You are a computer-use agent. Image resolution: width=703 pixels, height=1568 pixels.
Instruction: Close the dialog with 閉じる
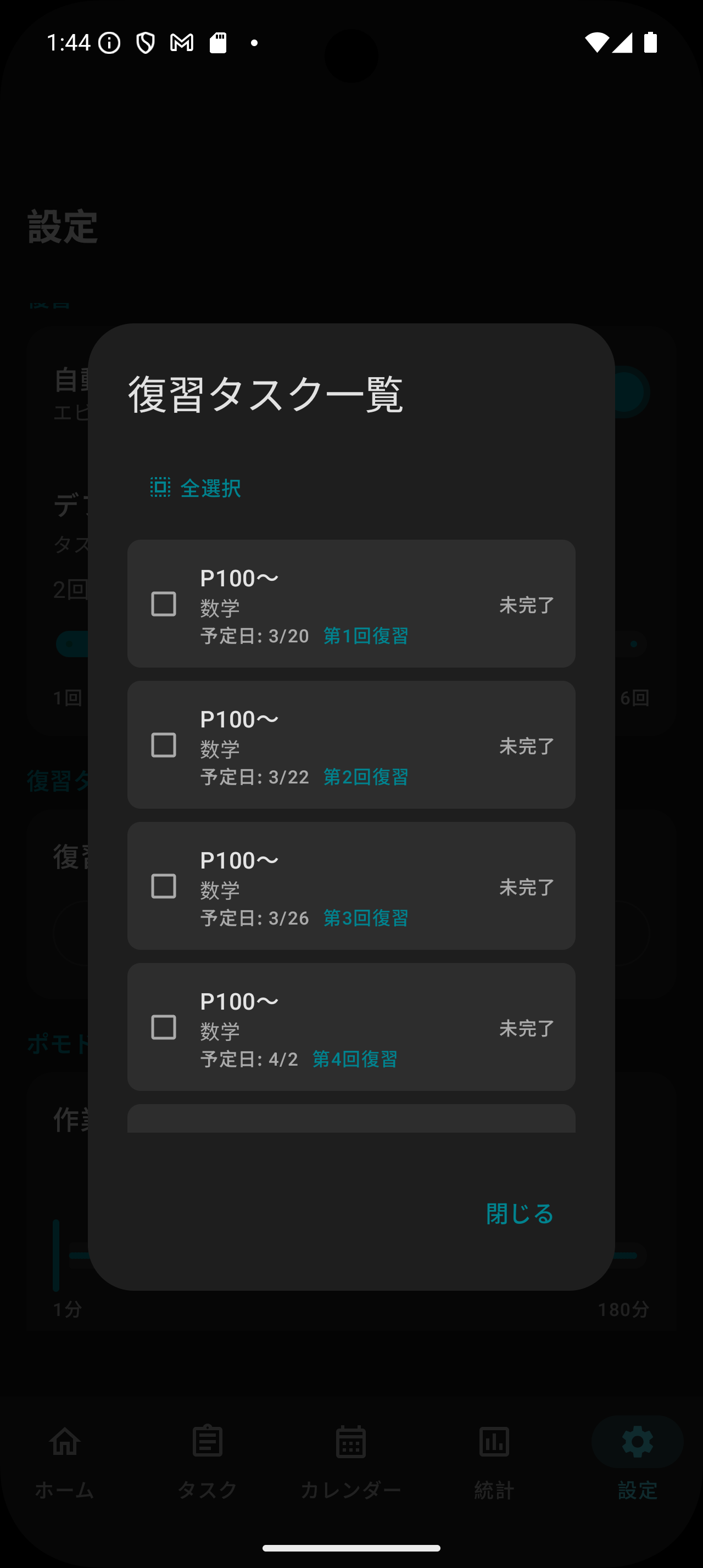click(520, 1214)
